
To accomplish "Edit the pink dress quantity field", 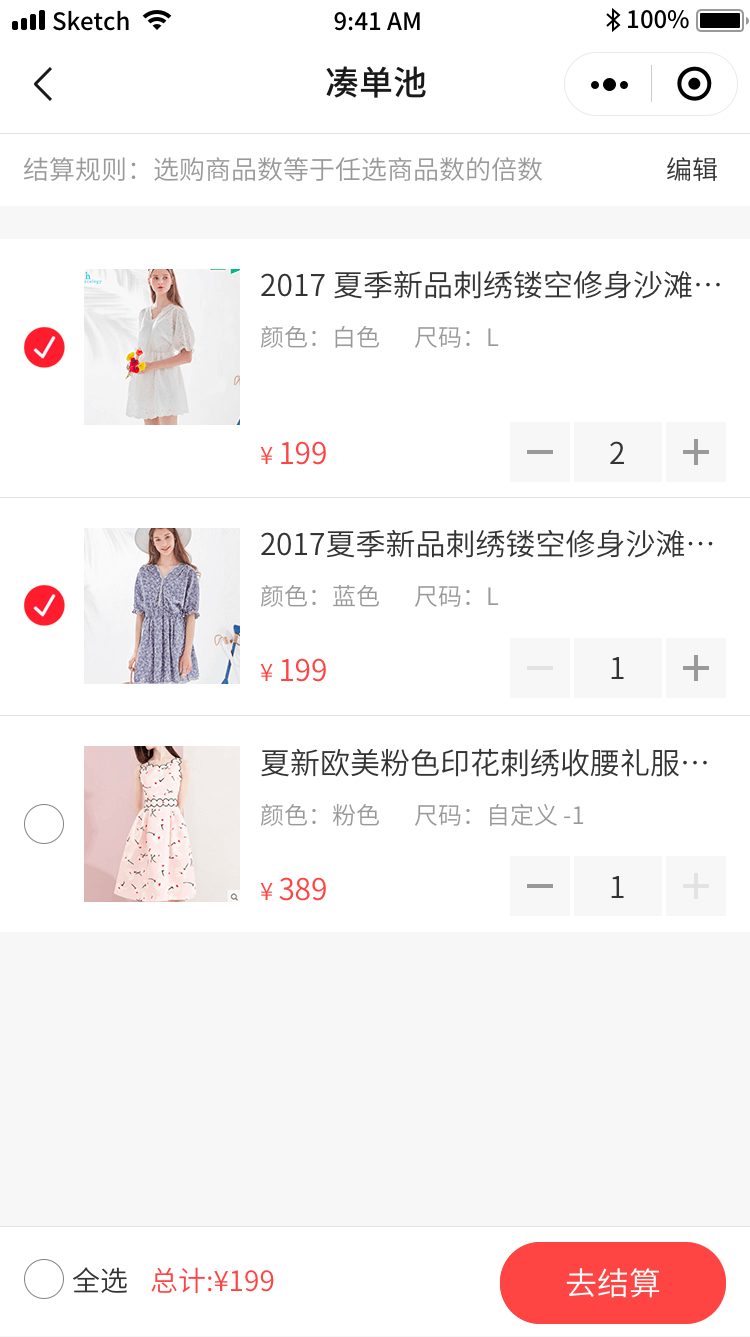I will (617, 886).
